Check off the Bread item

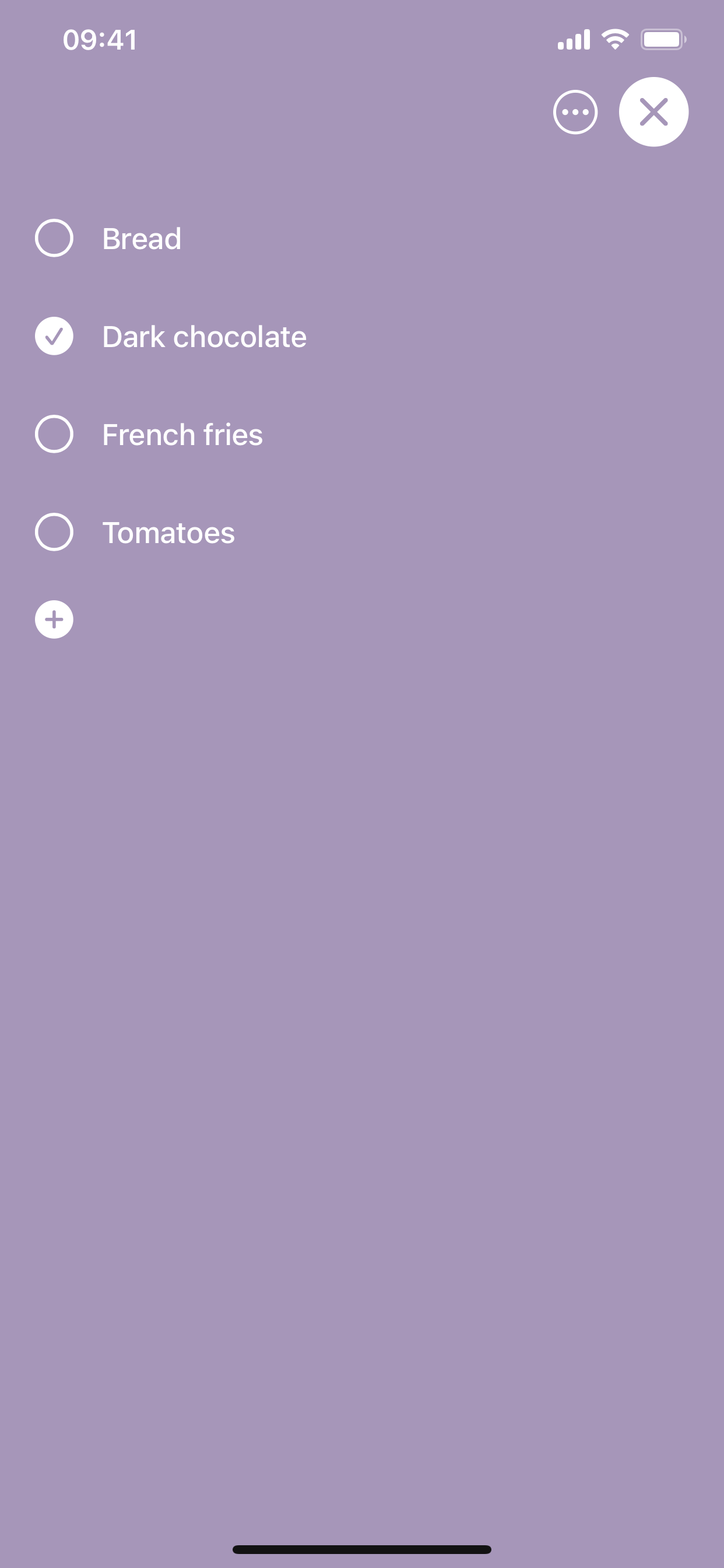pyautogui.click(x=54, y=238)
